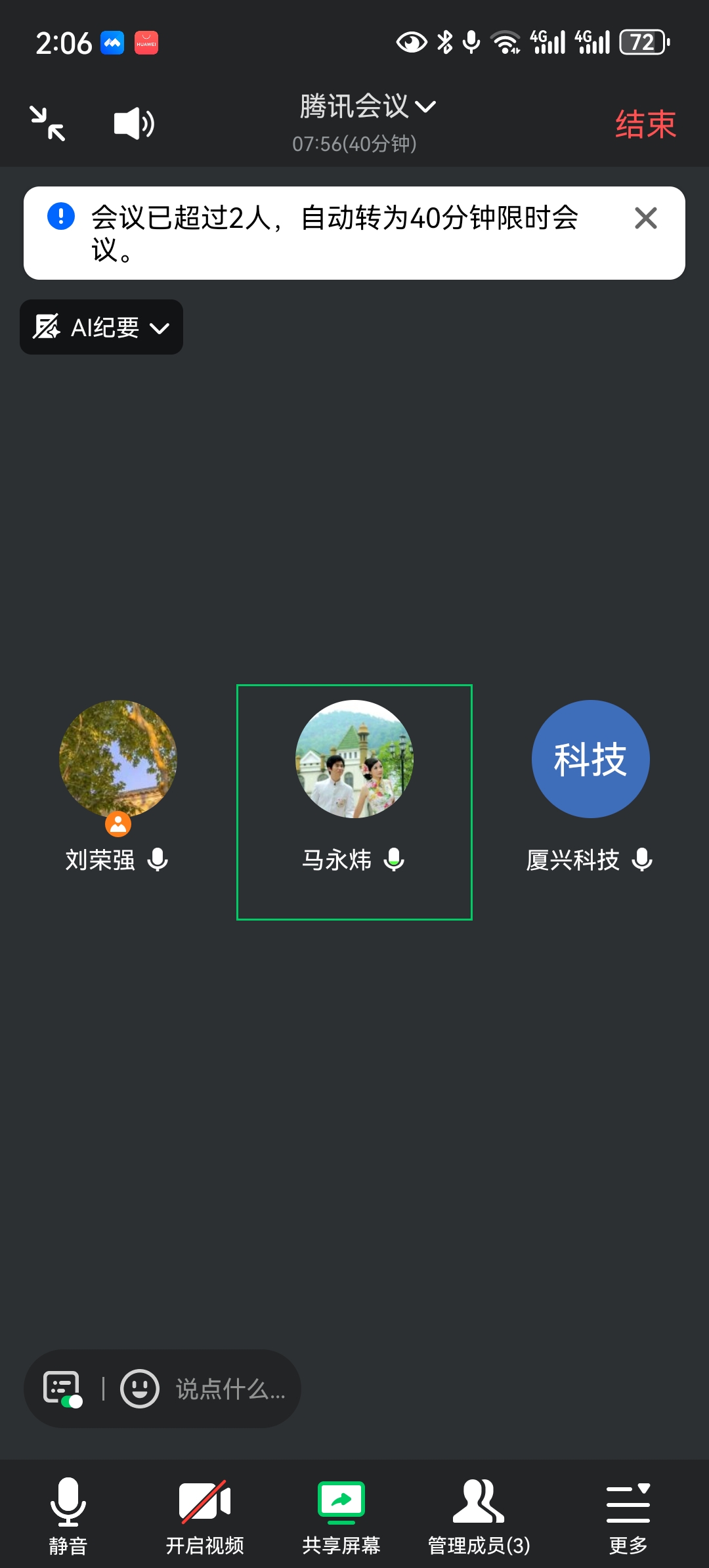Toggle the speaker audio output
Viewport: 709px width, 1568px height.
134,123
